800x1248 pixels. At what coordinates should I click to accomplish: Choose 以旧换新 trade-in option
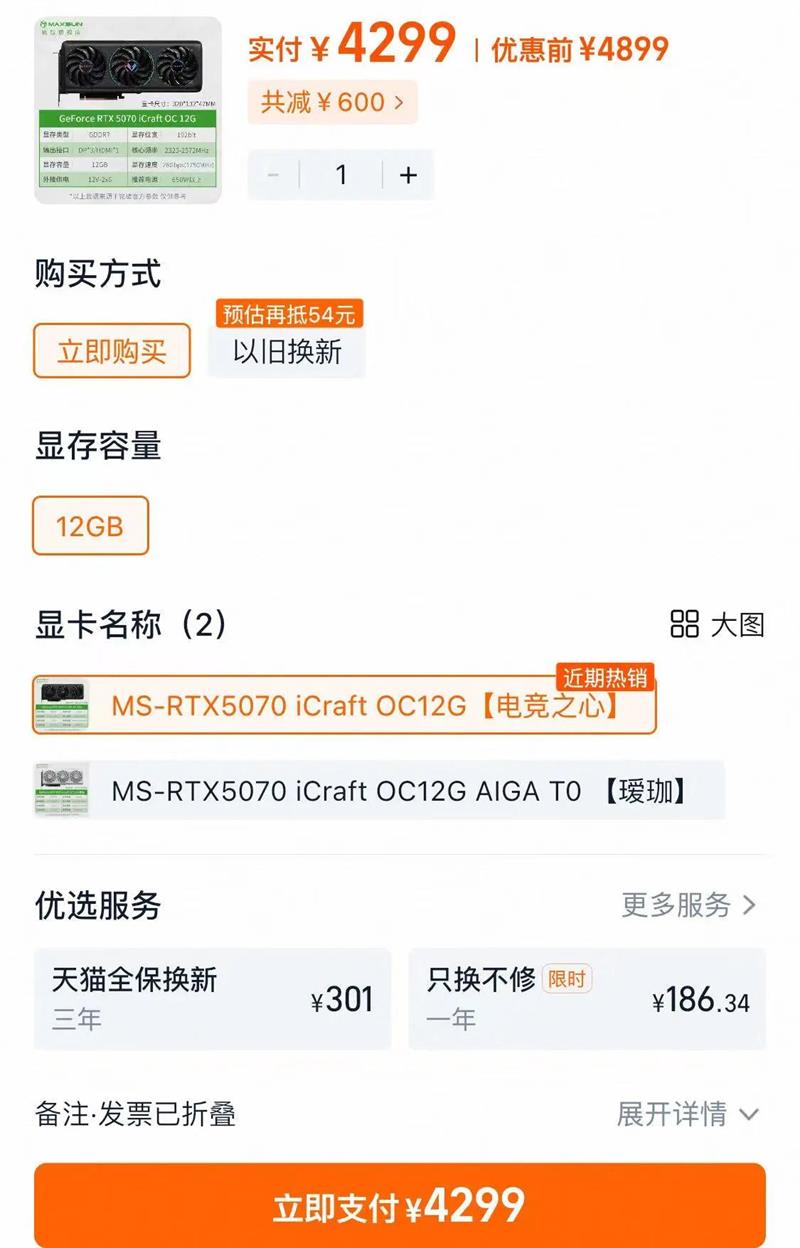pyautogui.click(x=287, y=352)
